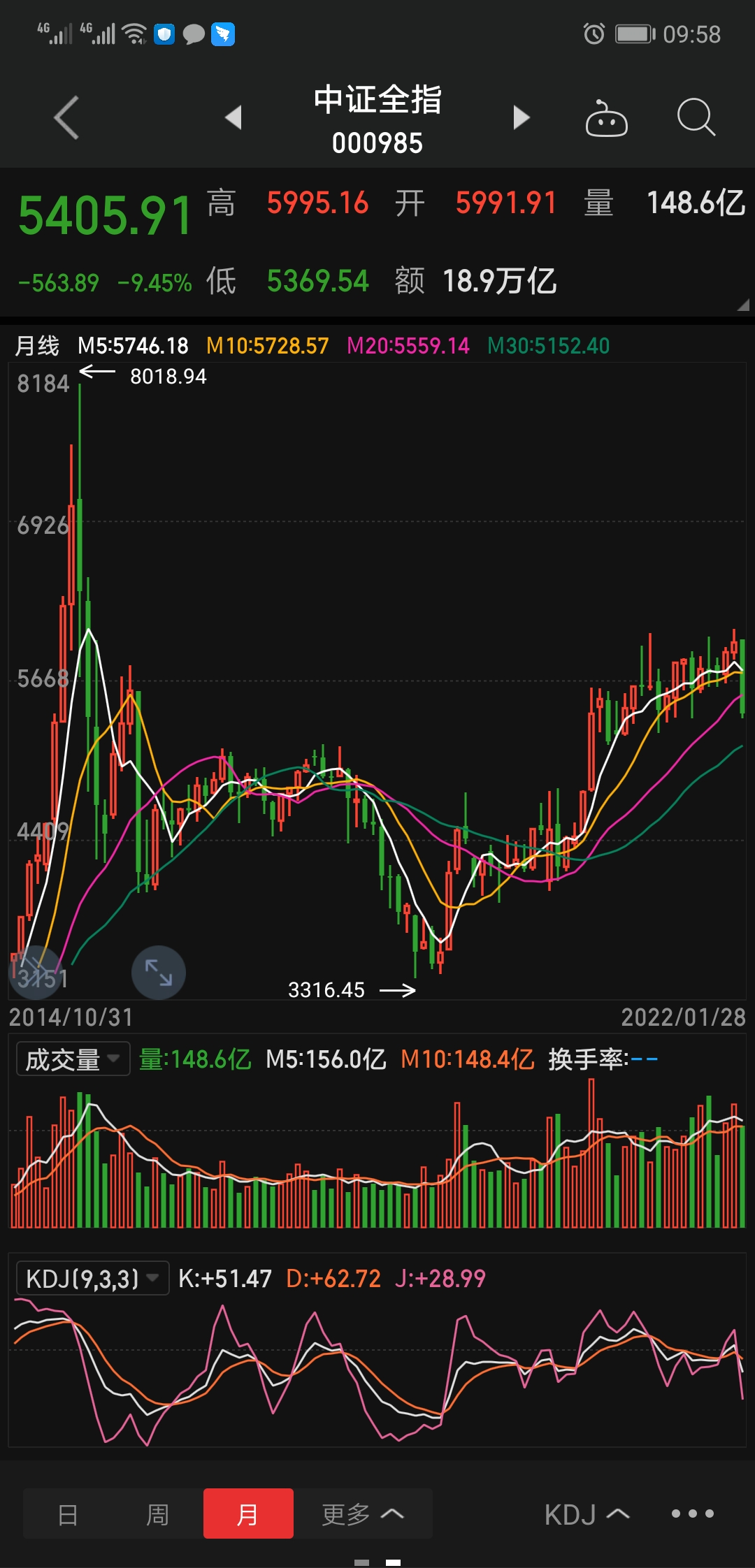Switch to the previous index

point(233,117)
